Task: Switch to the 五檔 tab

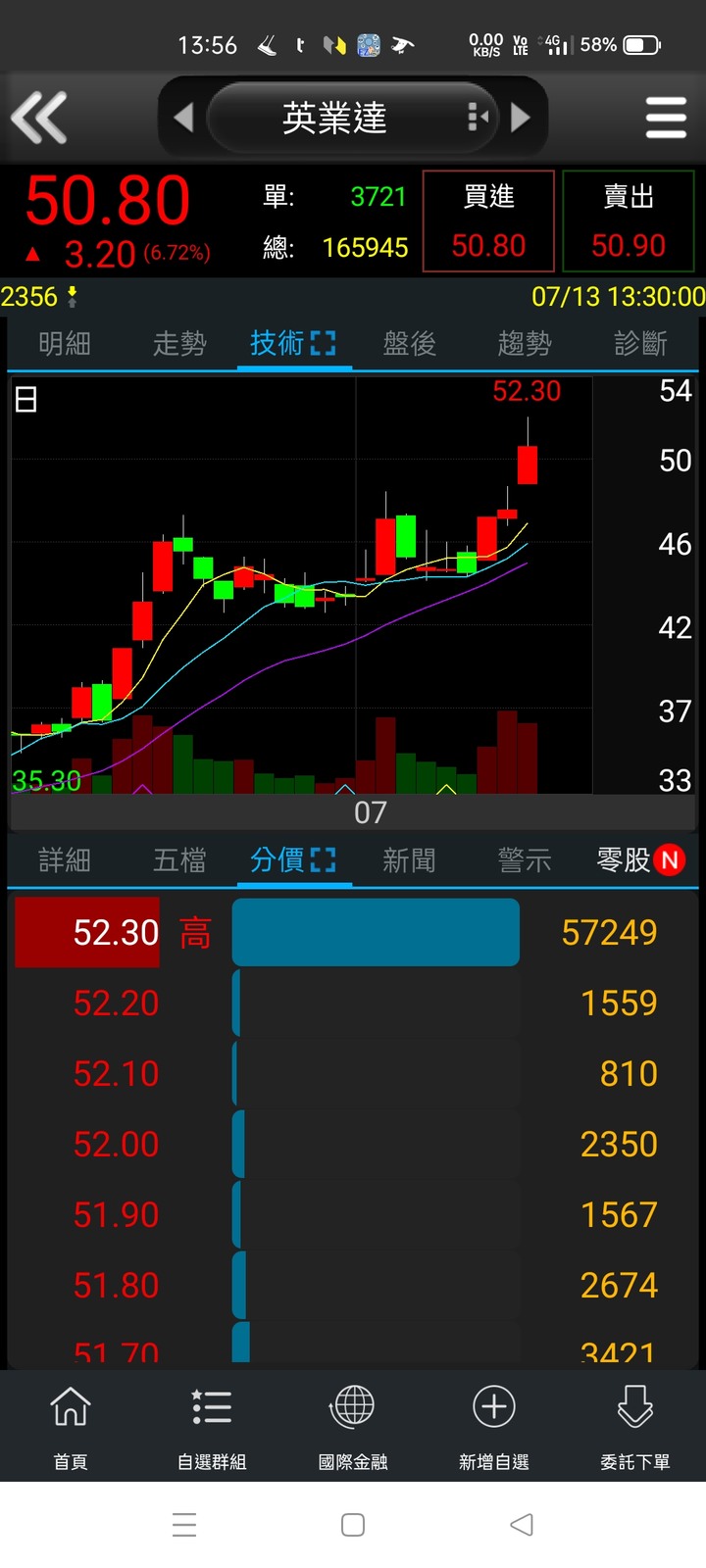Action: click(x=179, y=860)
